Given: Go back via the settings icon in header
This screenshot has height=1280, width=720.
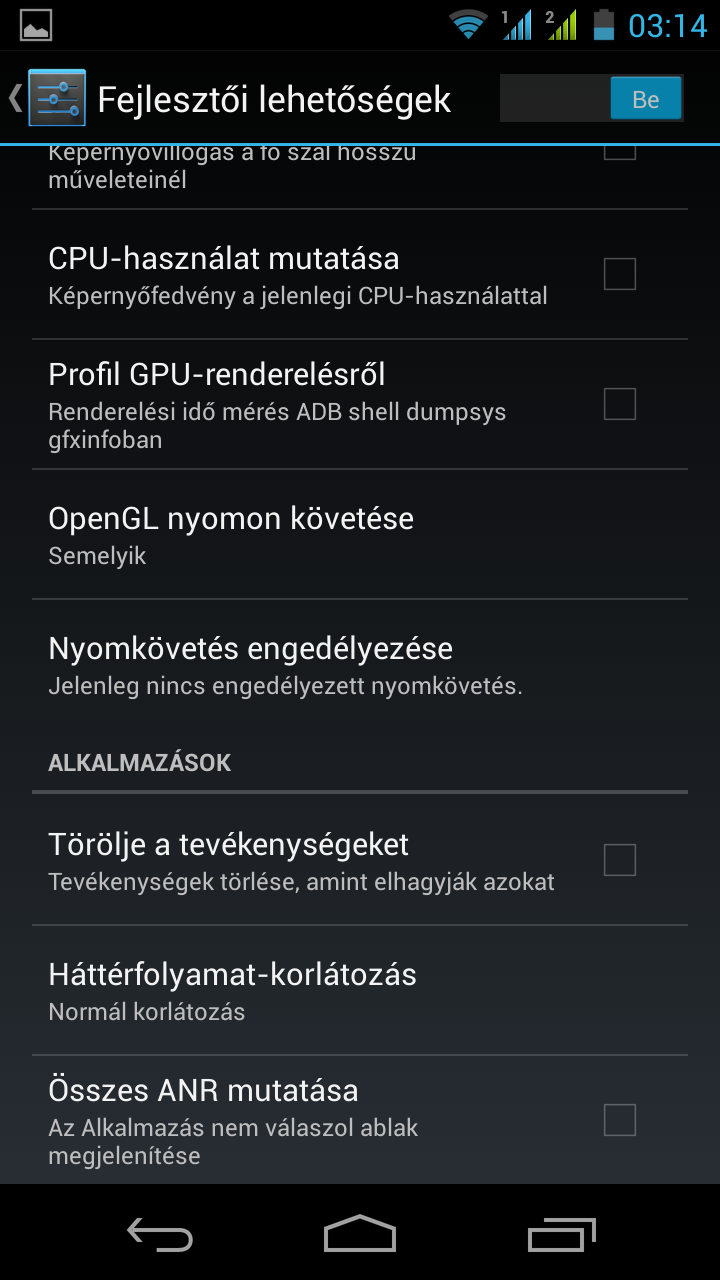Looking at the screenshot, I should [x=56, y=98].
